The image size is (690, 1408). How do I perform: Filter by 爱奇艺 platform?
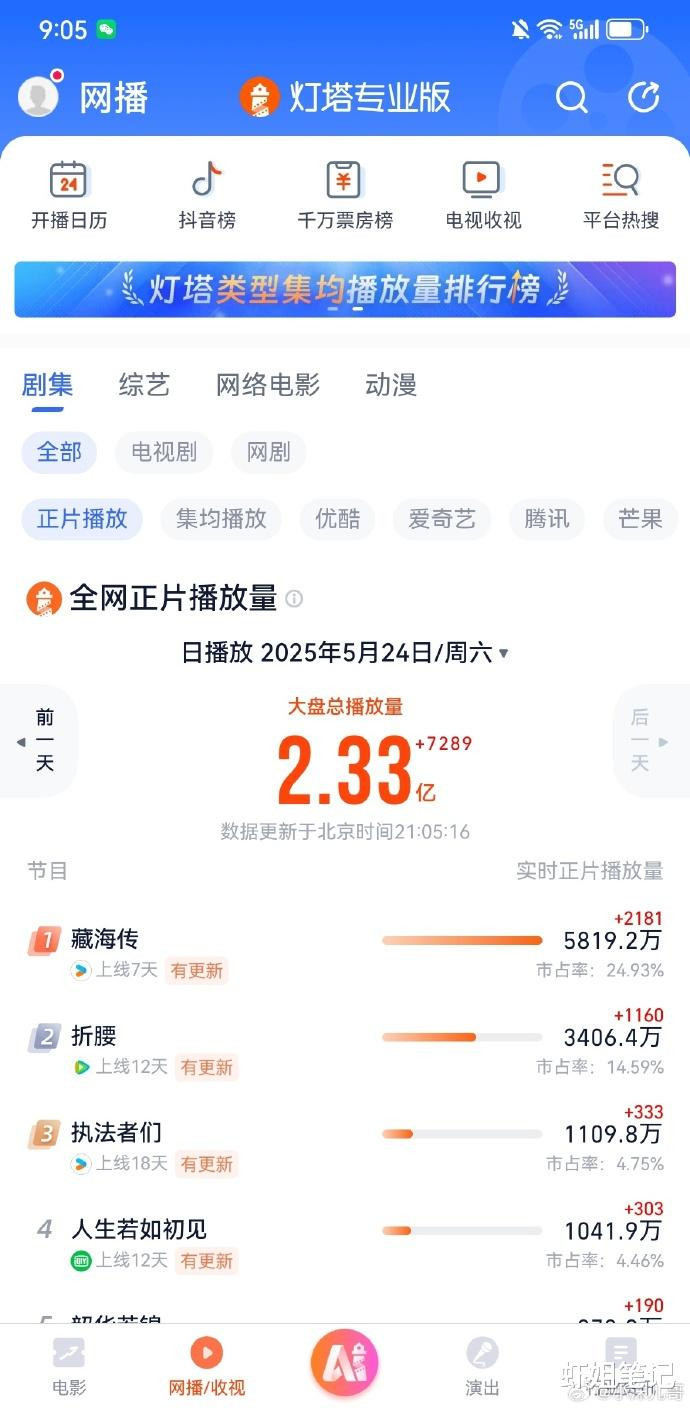(441, 519)
